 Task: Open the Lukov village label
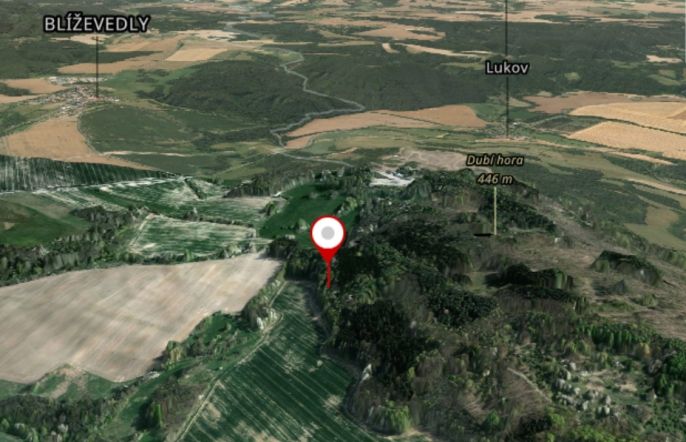click(x=506, y=68)
